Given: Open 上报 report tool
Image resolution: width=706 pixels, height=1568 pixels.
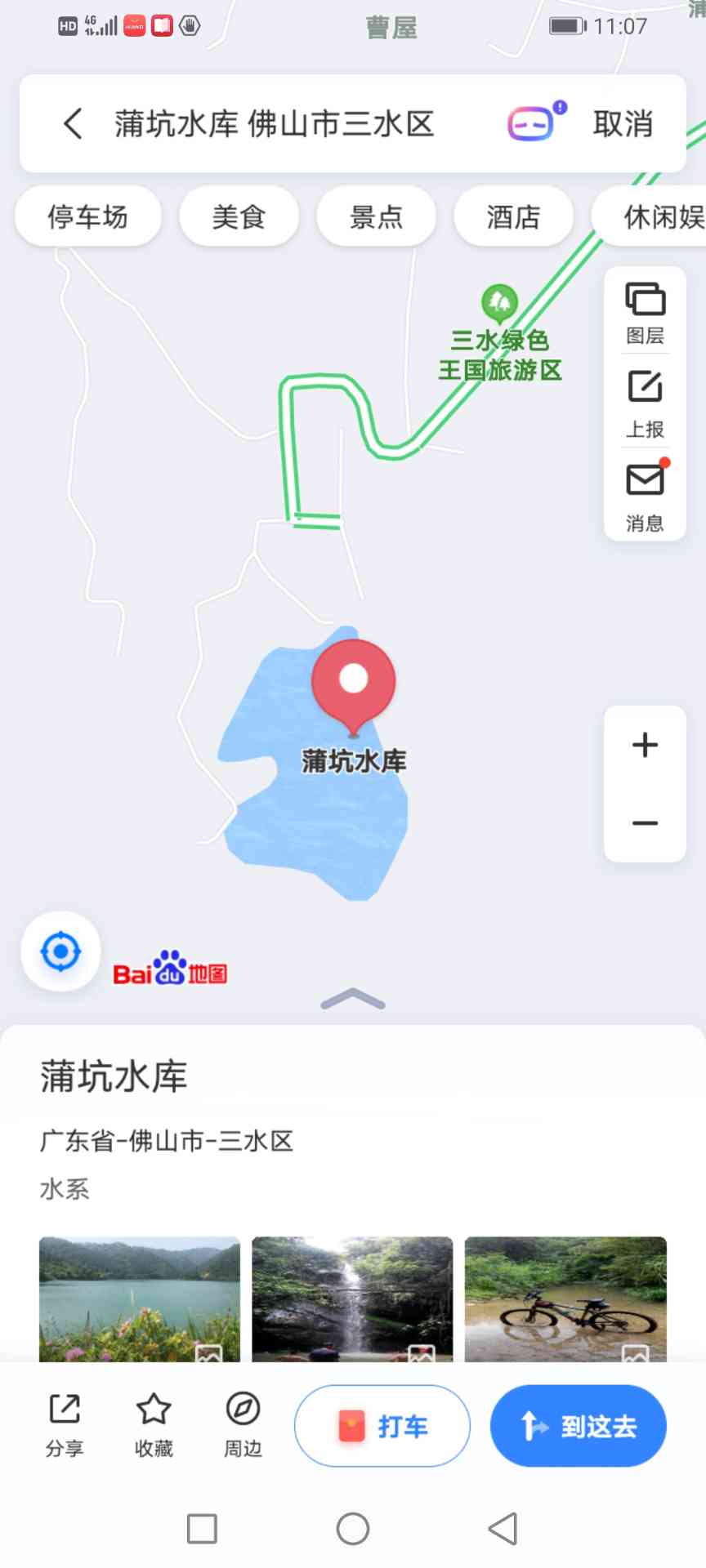Looking at the screenshot, I should tap(645, 403).
